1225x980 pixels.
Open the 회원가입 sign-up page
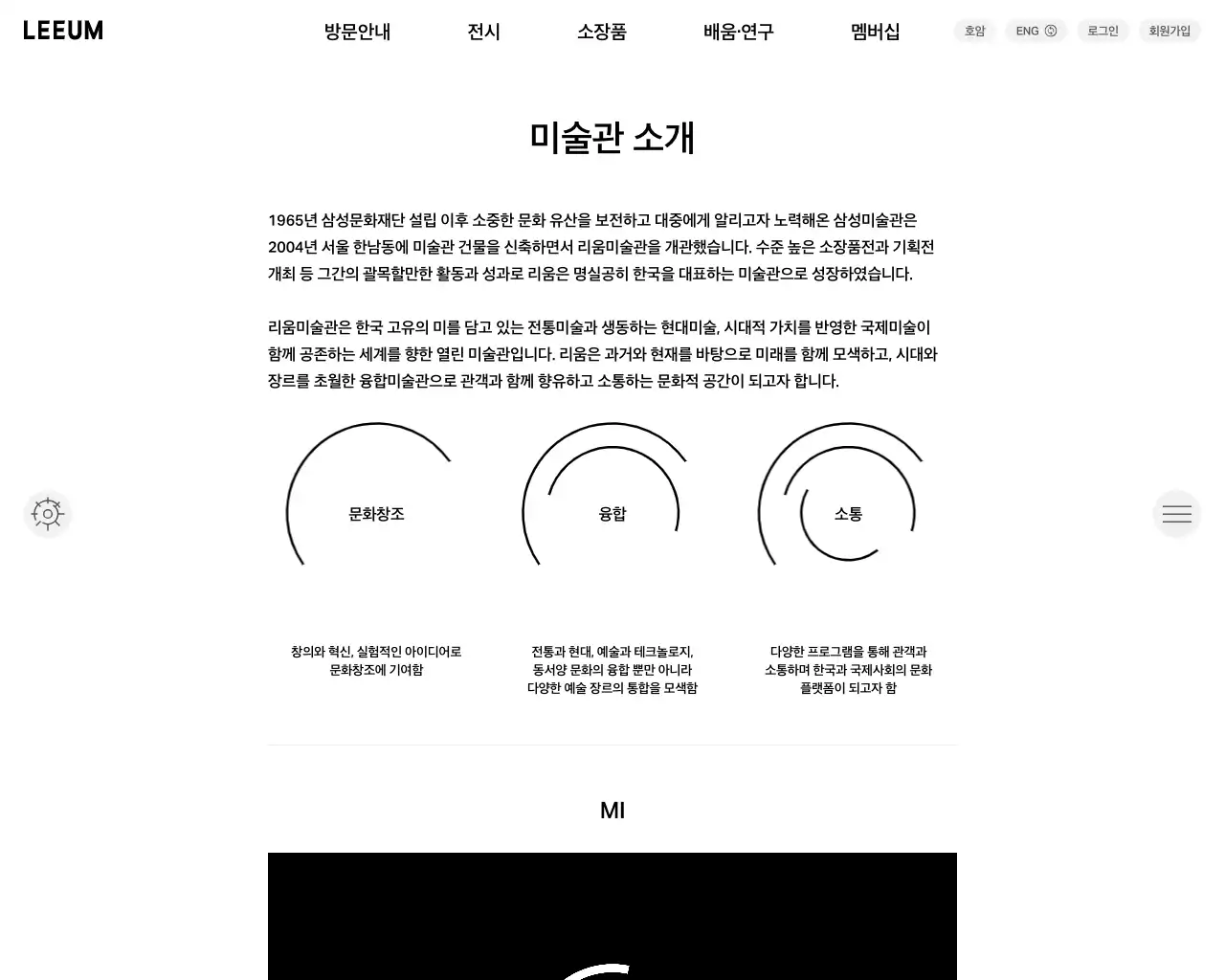1169,31
